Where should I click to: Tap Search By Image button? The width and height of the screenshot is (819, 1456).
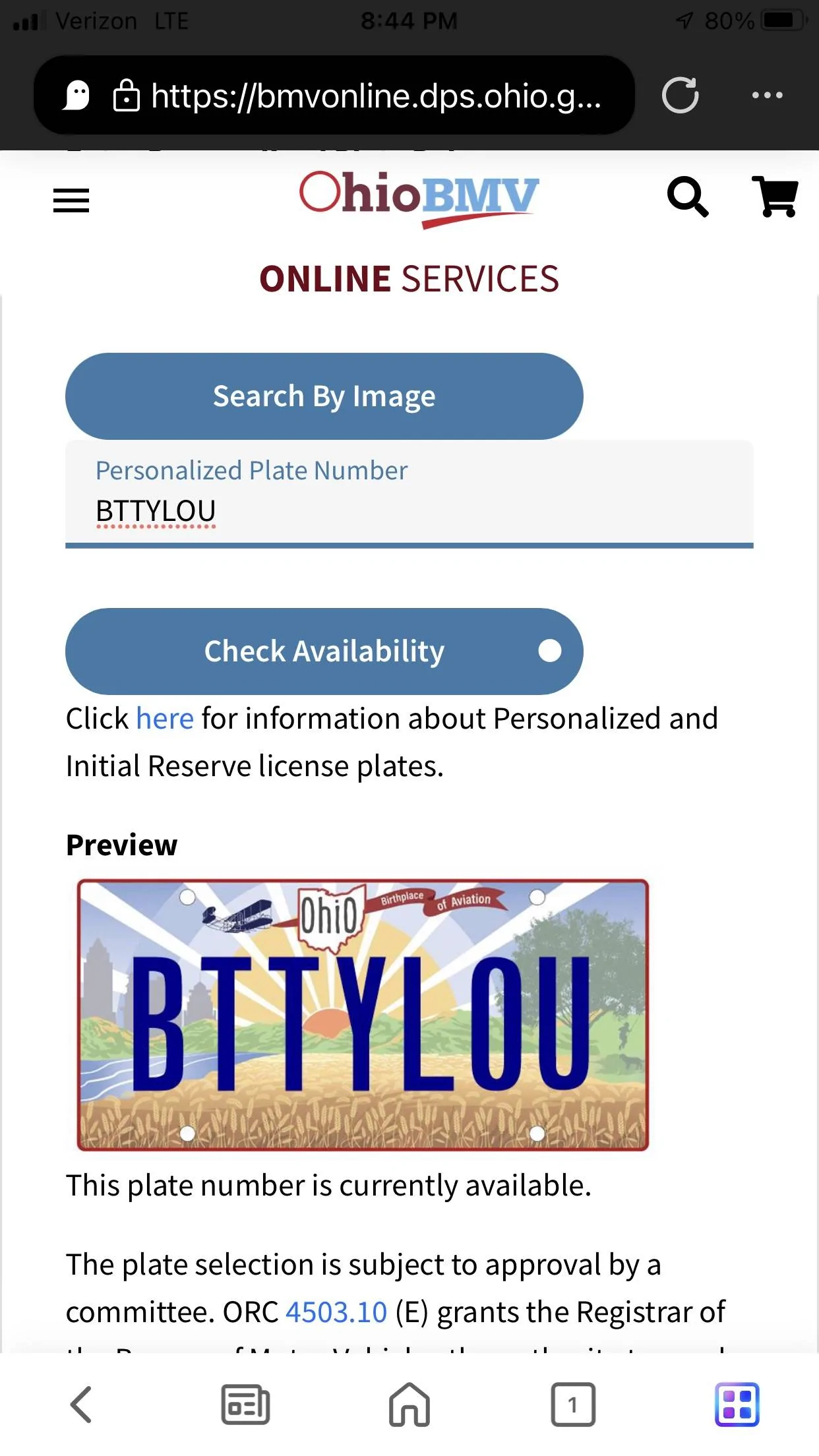pyautogui.click(x=324, y=396)
